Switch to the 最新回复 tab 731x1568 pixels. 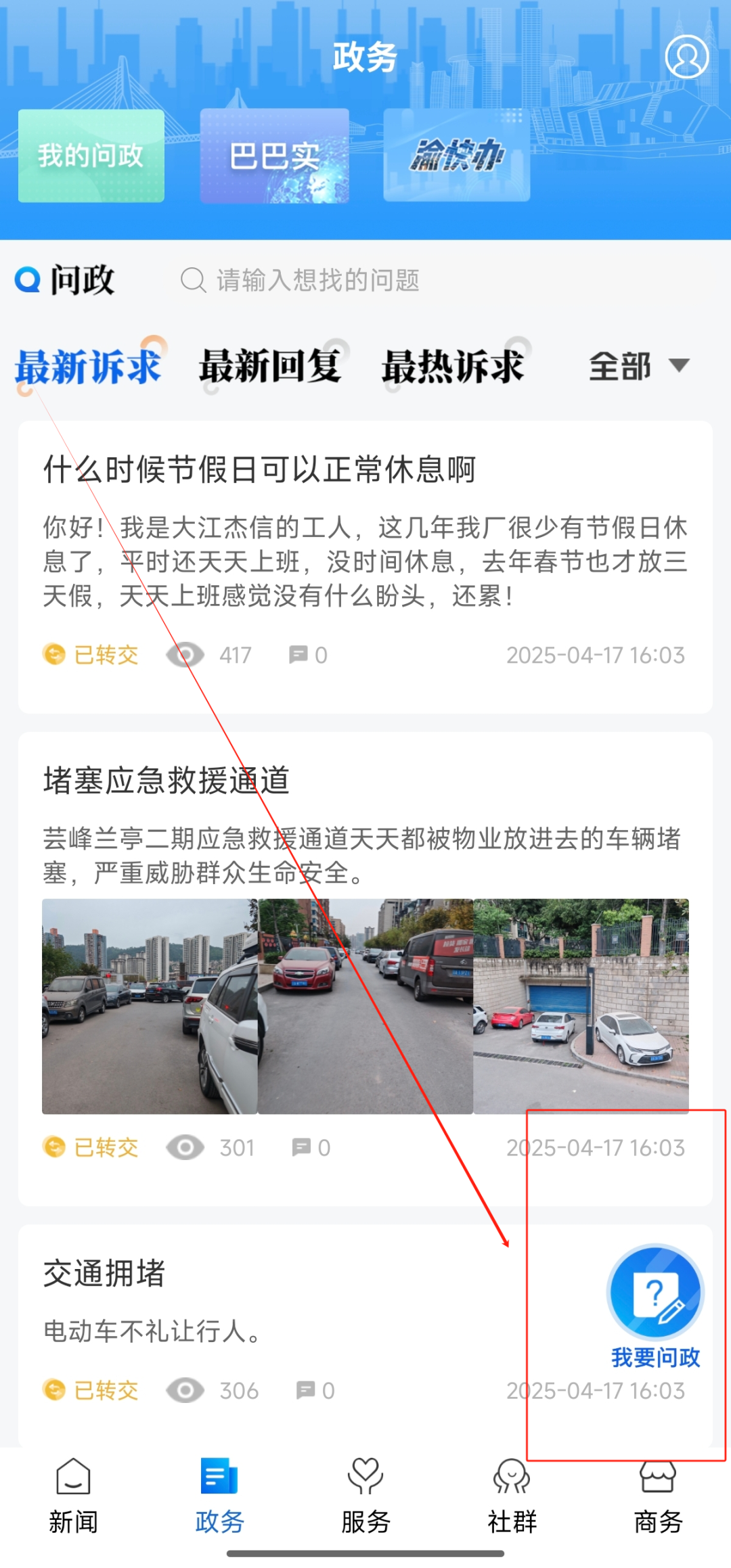click(269, 367)
